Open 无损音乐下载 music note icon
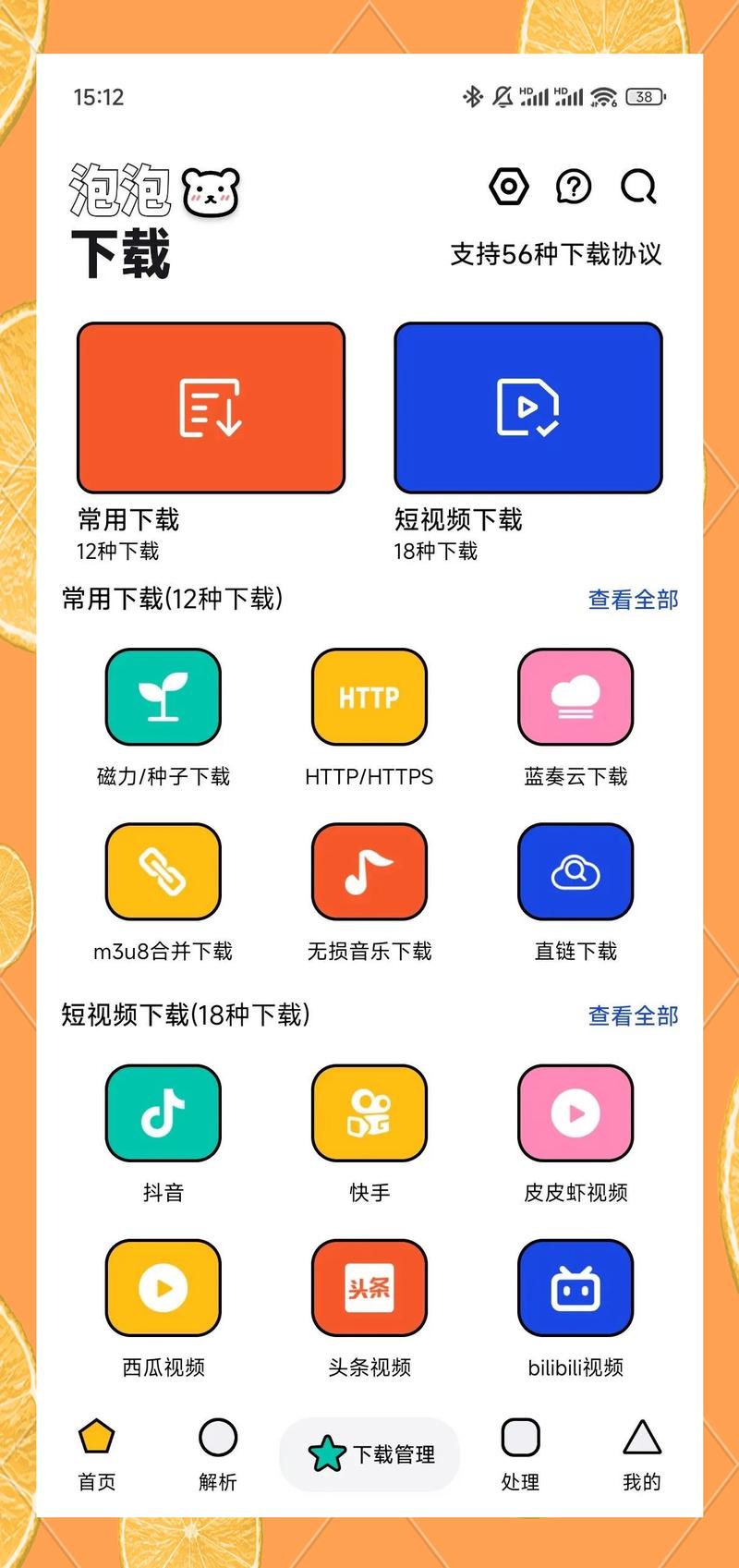739x1568 pixels. coord(369,871)
